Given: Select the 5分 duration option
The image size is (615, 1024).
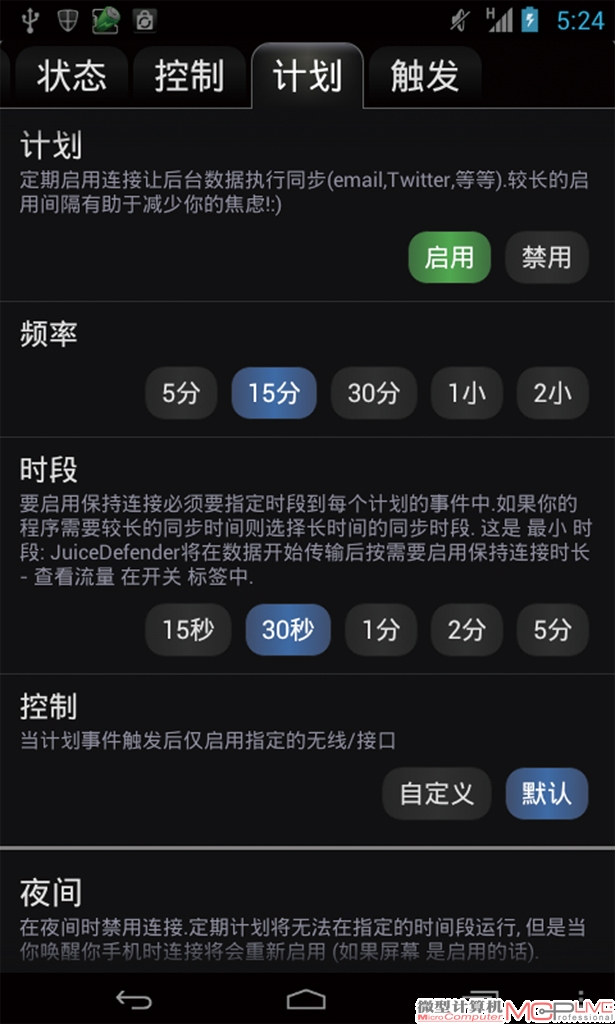Looking at the screenshot, I should pos(552,630).
